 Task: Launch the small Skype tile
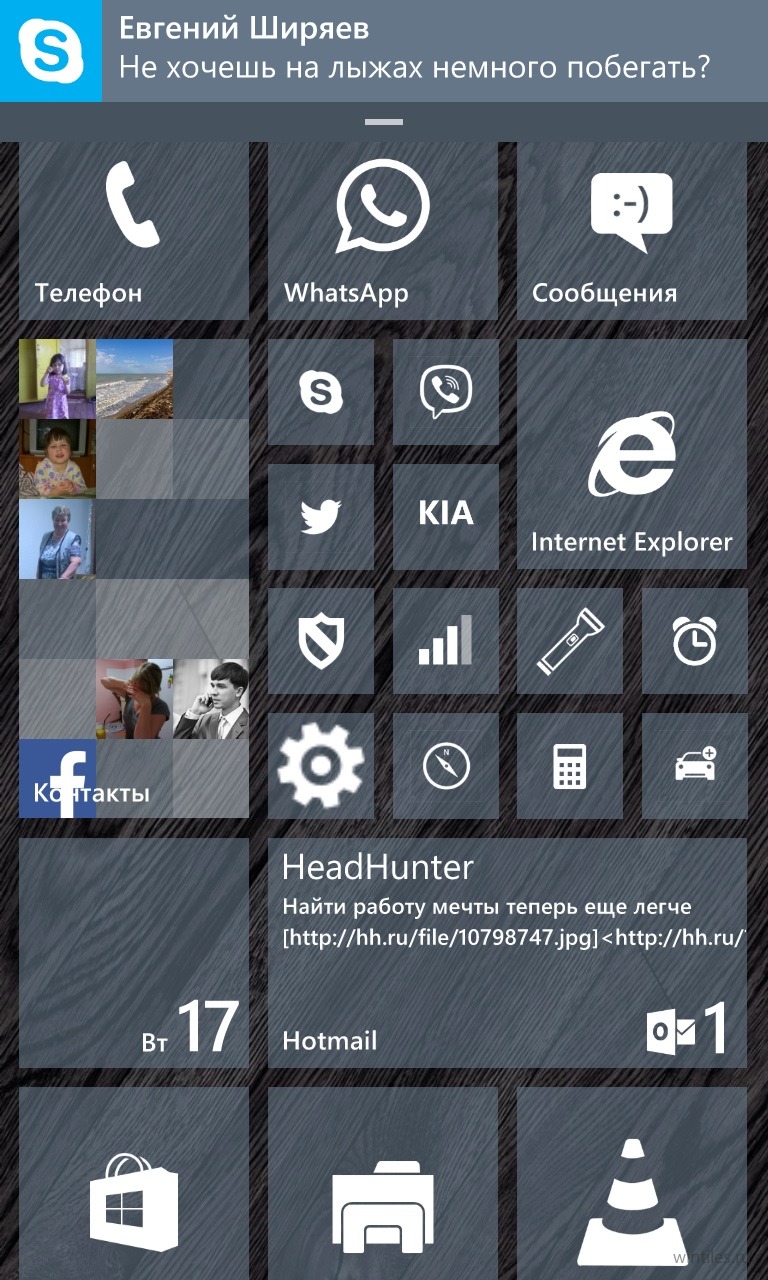pos(321,392)
